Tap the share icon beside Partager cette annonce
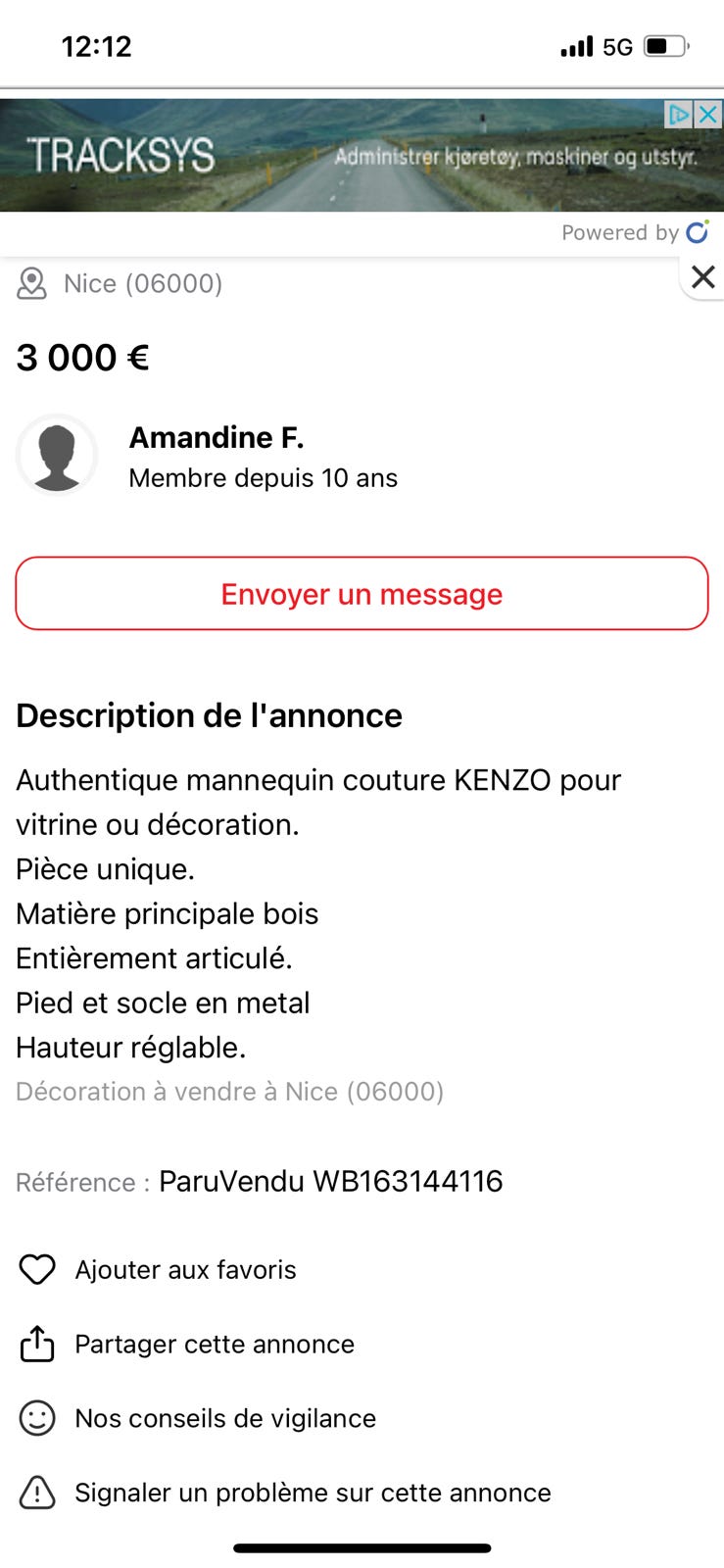 pos(36,1344)
